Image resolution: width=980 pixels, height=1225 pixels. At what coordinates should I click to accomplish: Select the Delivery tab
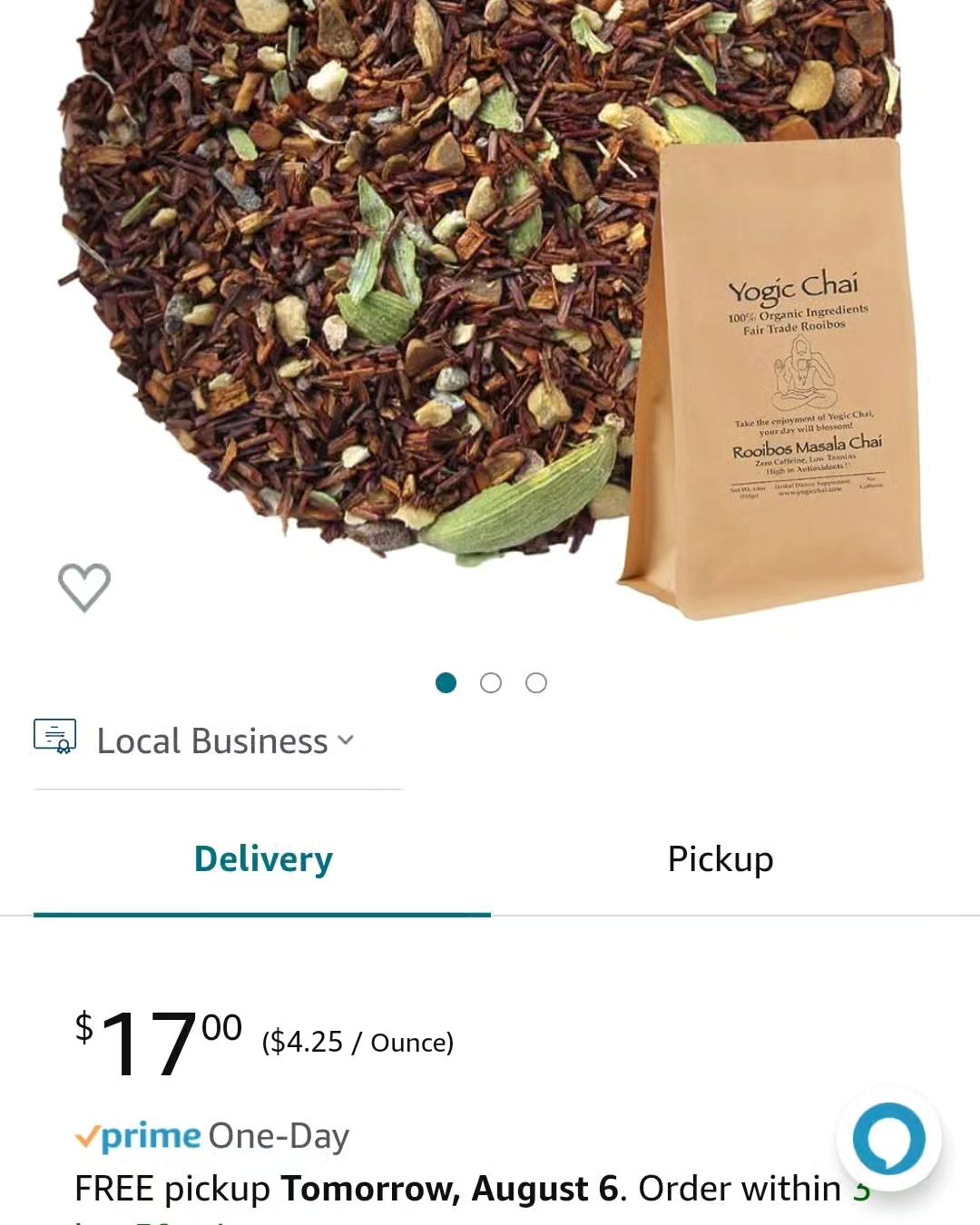(x=263, y=859)
